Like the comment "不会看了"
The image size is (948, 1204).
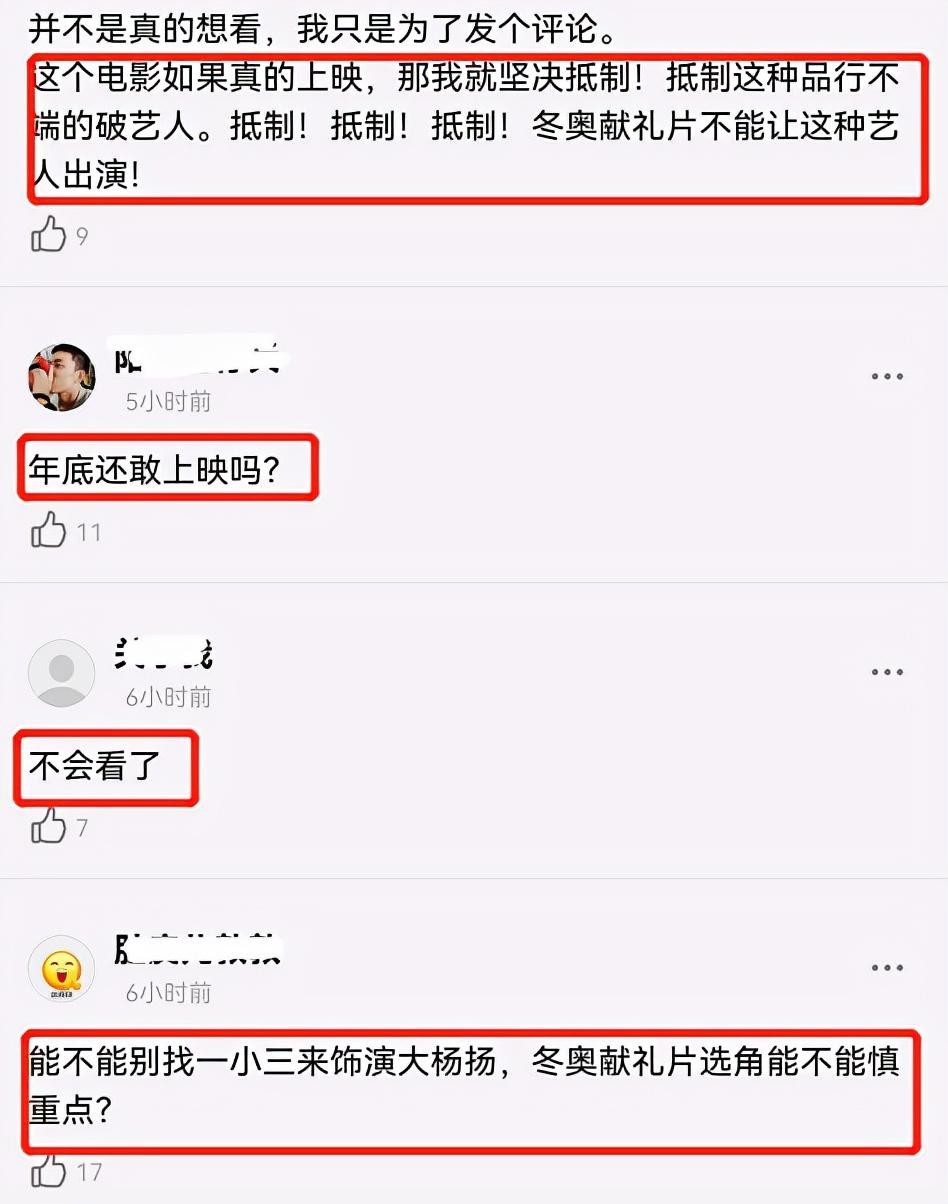click(x=48, y=827)
